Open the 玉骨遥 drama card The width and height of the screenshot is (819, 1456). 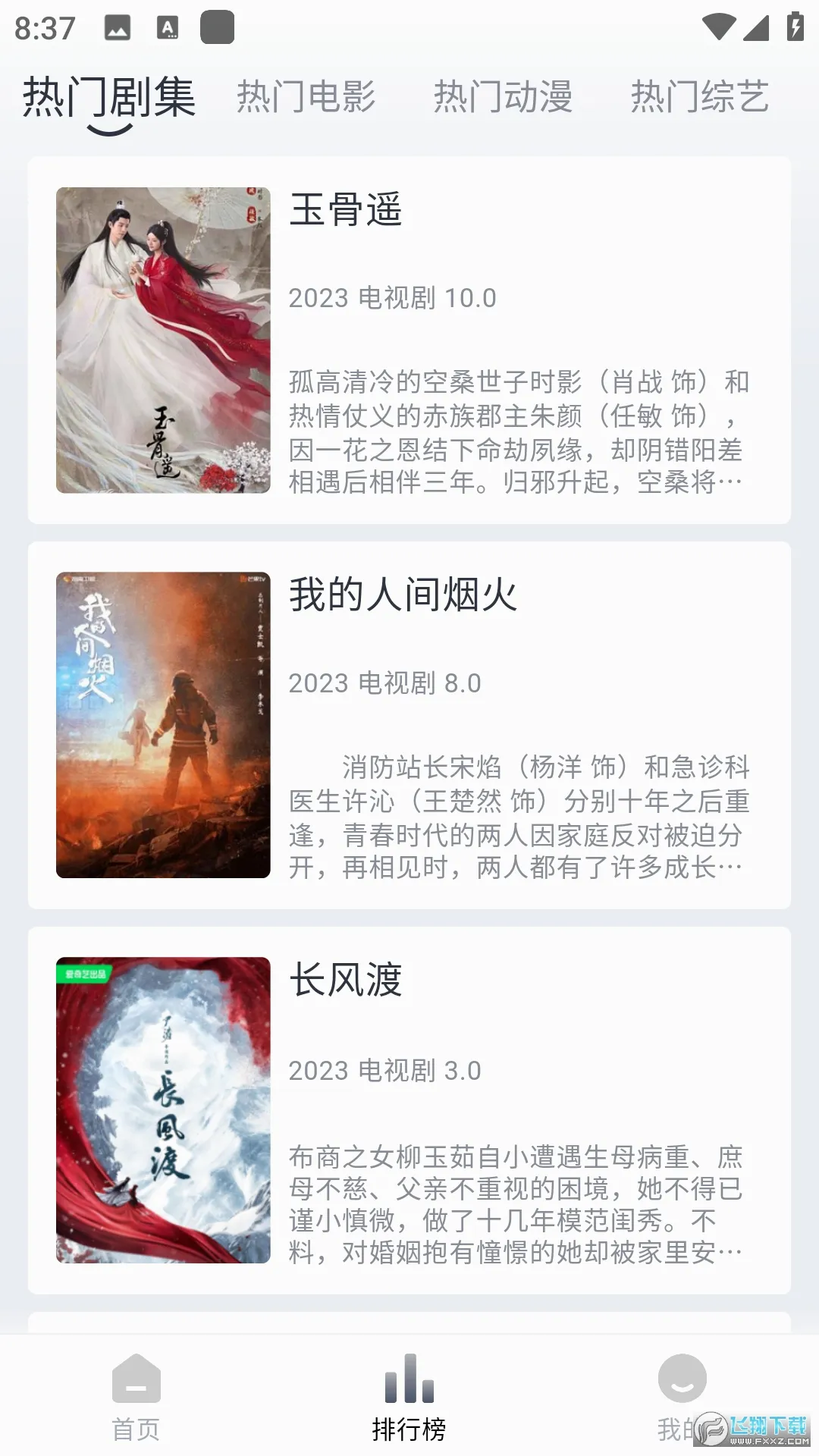click(x=409, y=340)
